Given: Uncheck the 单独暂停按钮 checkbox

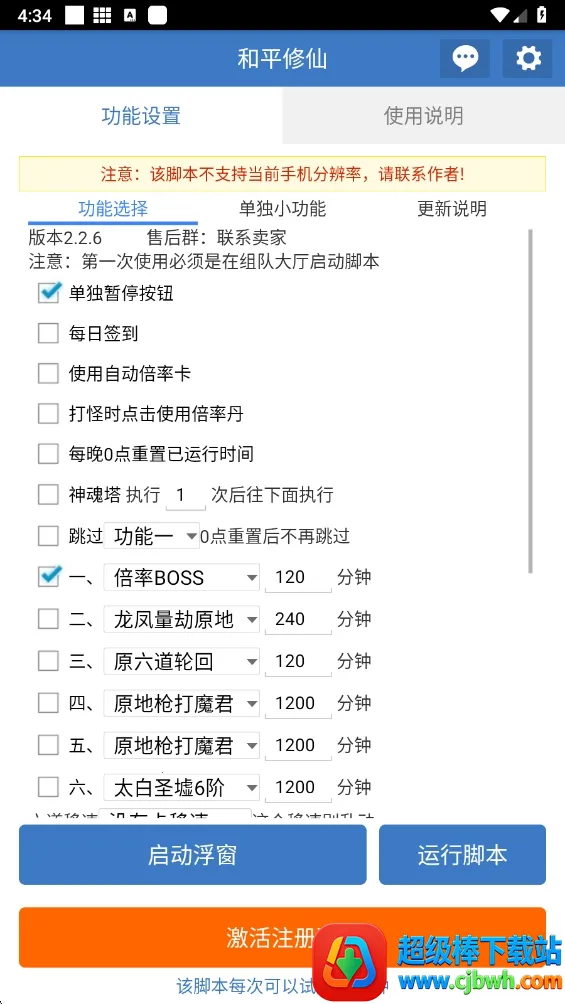Looking at the screenshot, I should point(49,293).
